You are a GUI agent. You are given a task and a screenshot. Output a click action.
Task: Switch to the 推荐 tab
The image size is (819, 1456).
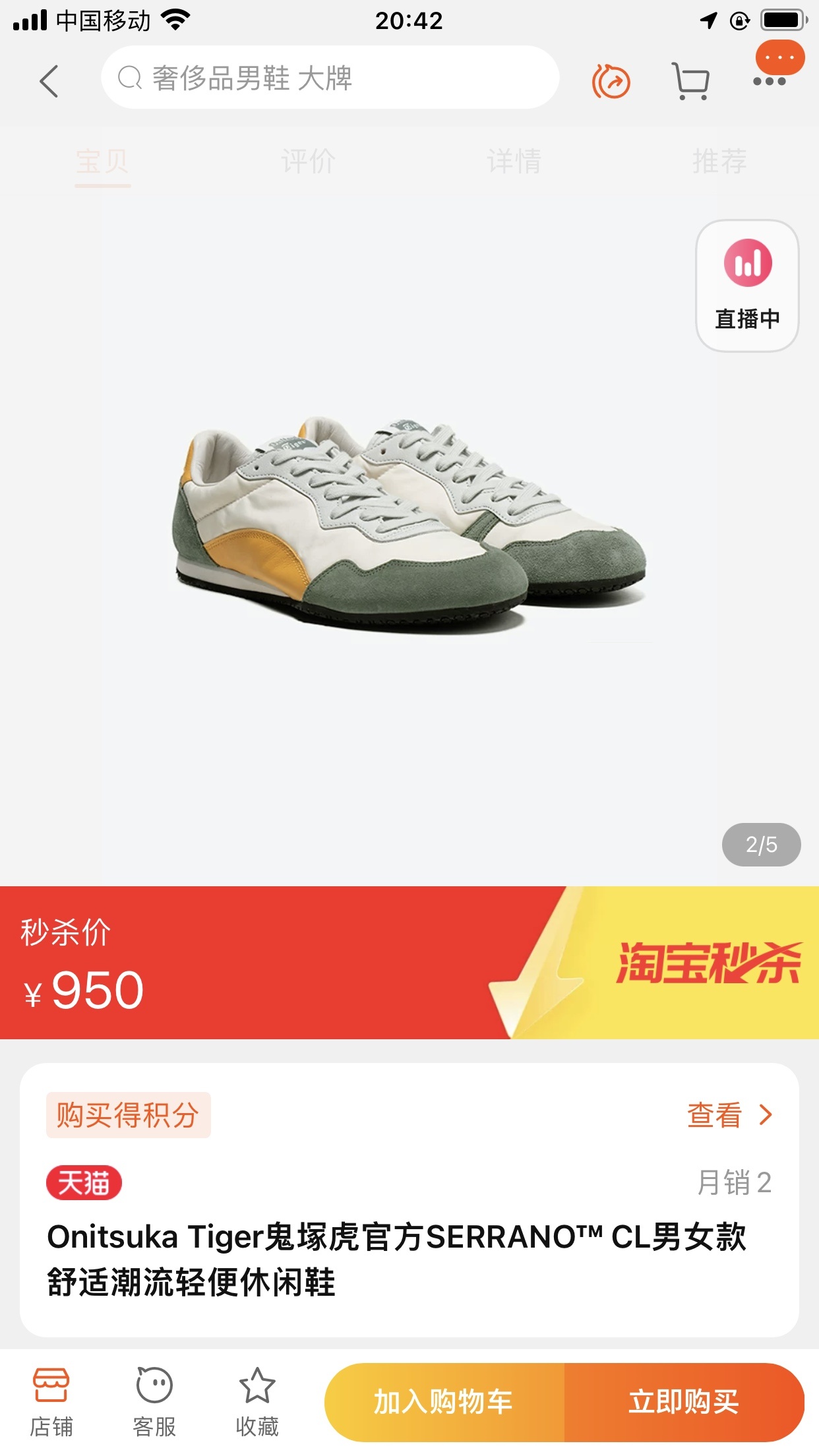click(719, 161)
